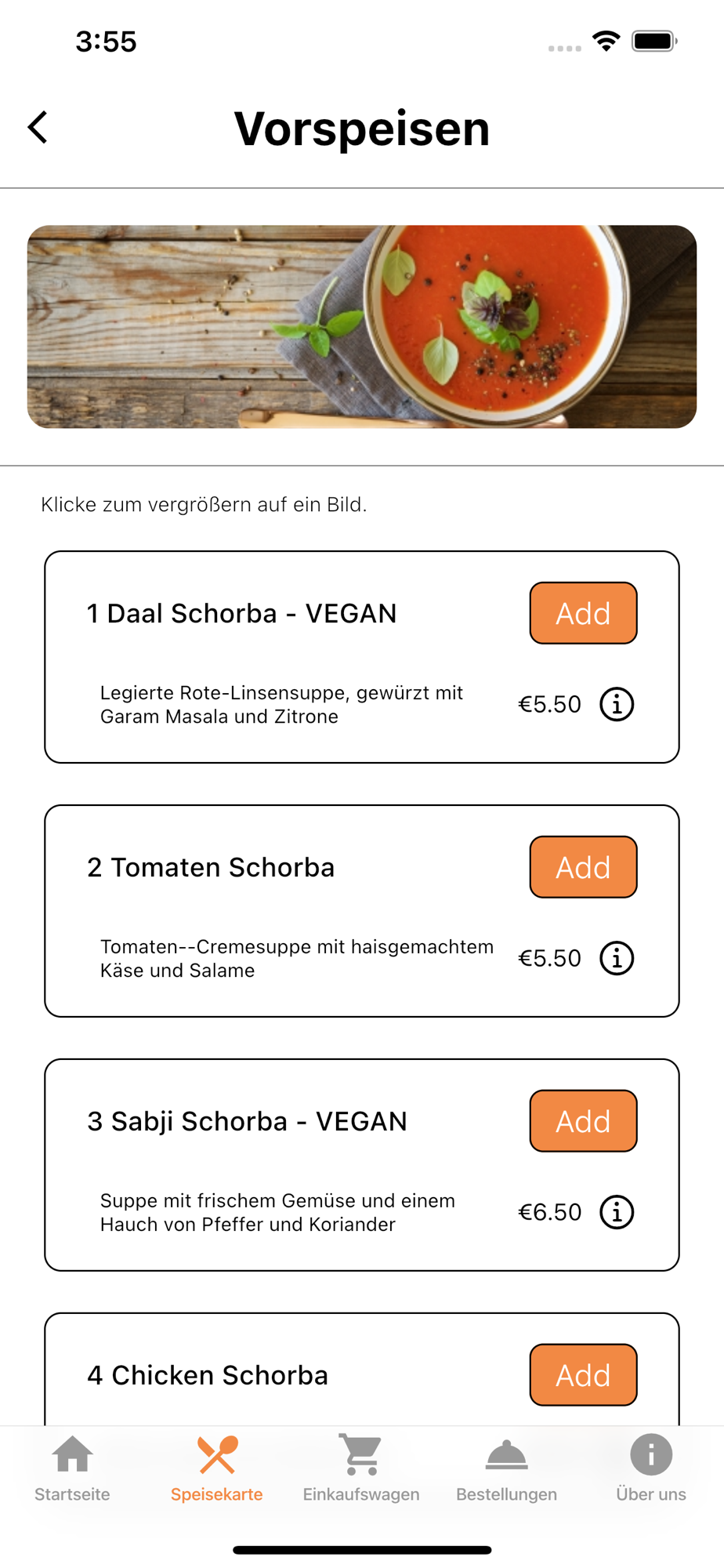
Task: Select the Speisekarte tab
Action: [x=217, y=1468]
